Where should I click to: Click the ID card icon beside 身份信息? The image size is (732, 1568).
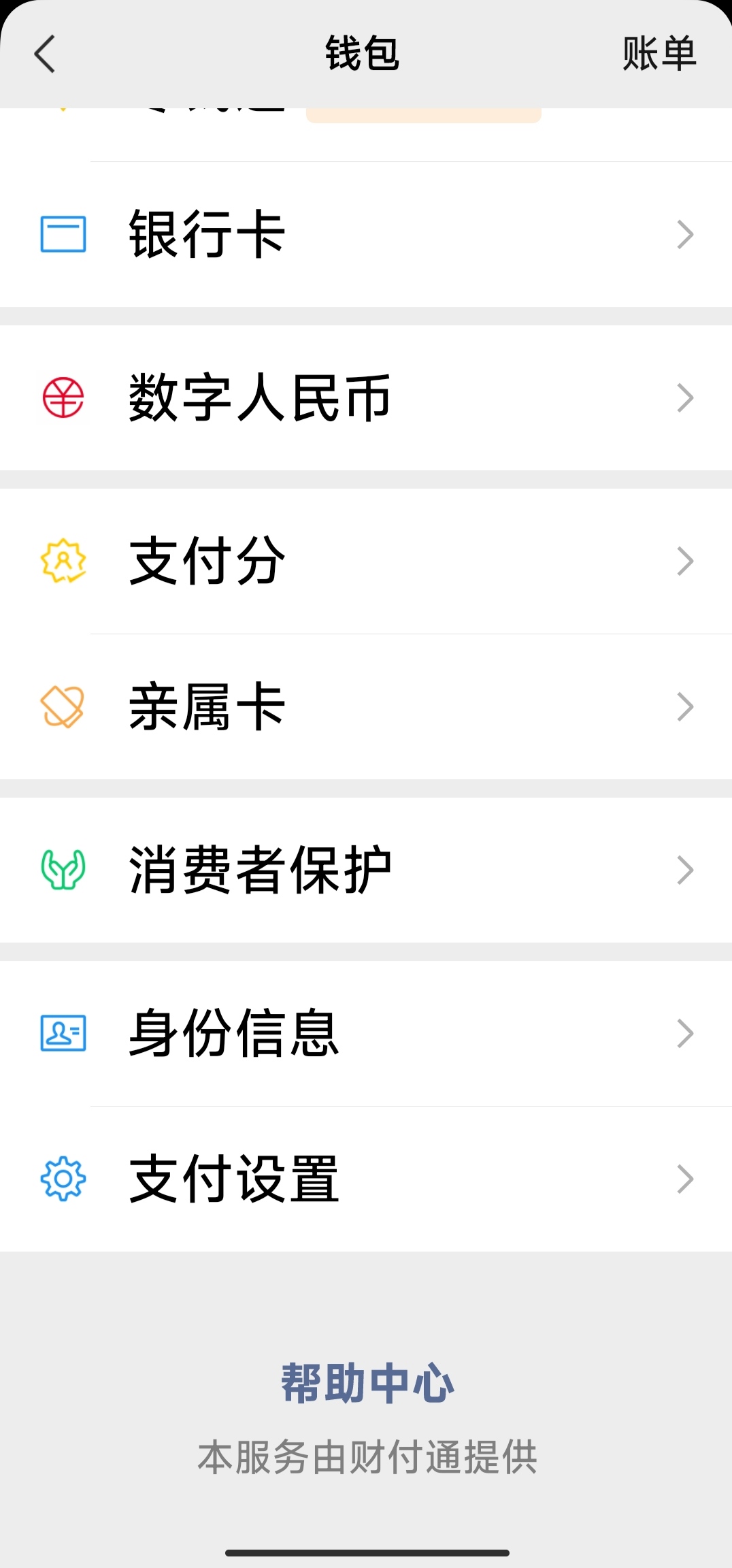coord(63,1033)
